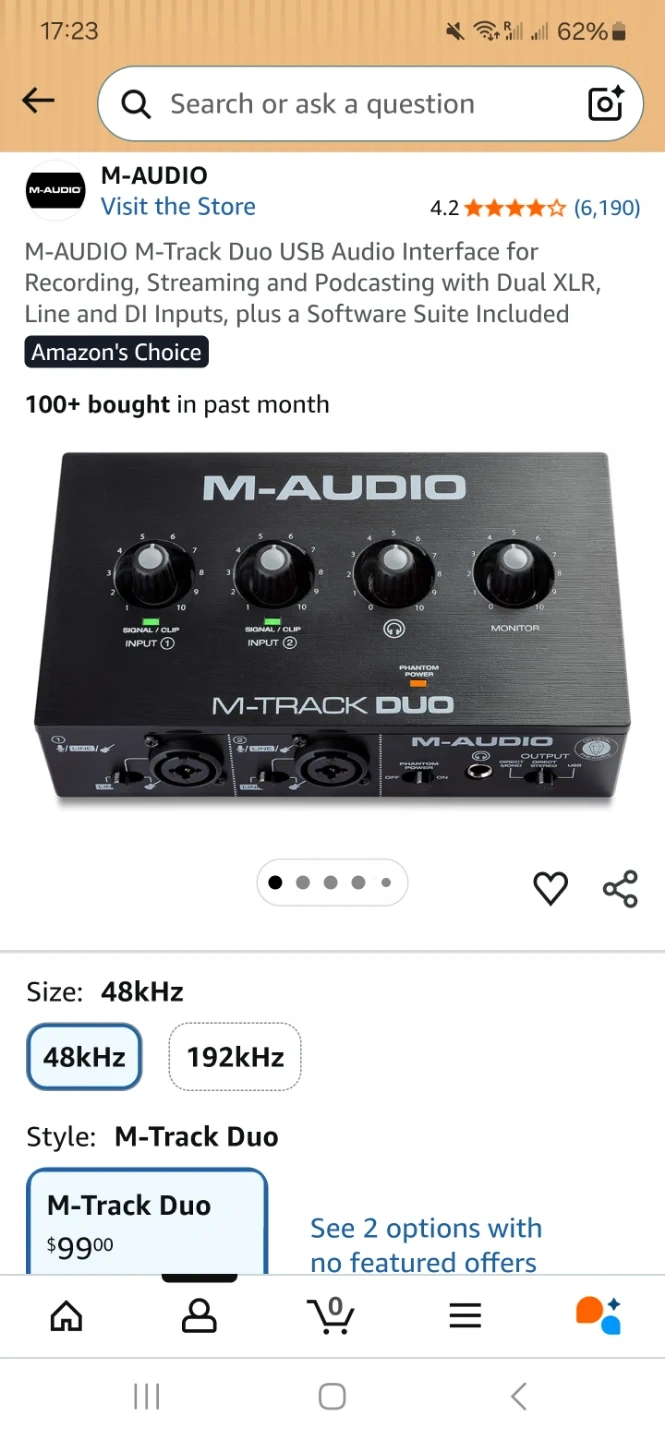Tap the system recent apps button
Viewport: 665px width, 1440px height.
pos(147,1396)
